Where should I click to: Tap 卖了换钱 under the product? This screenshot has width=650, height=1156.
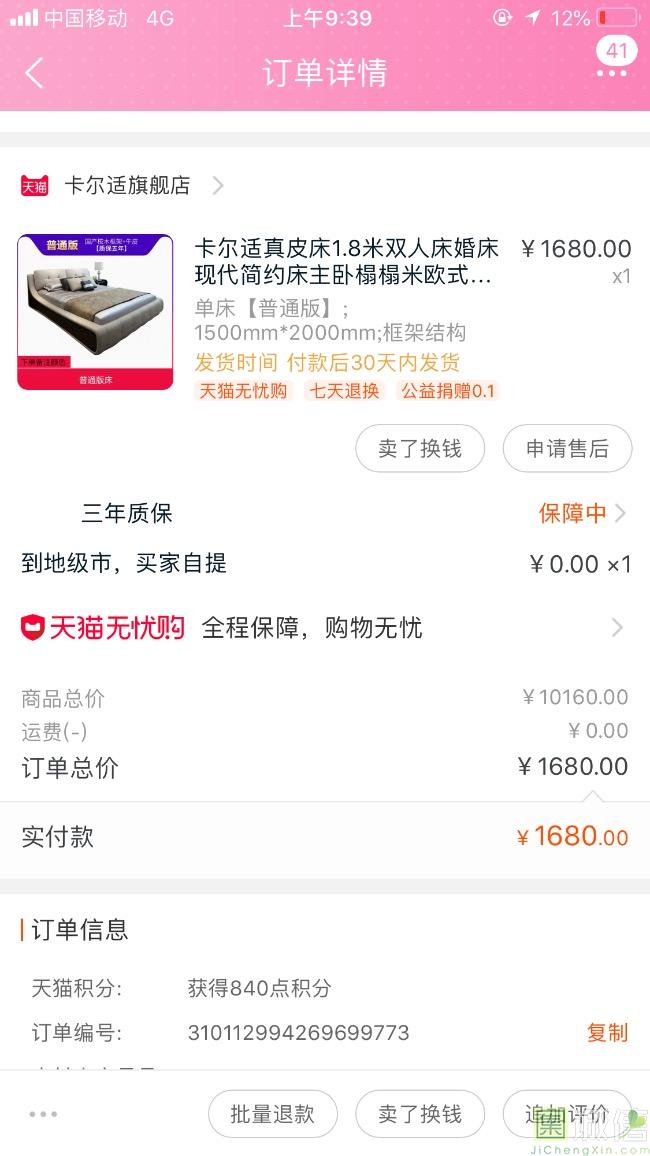pyautogui.click(x=420, y=449)
